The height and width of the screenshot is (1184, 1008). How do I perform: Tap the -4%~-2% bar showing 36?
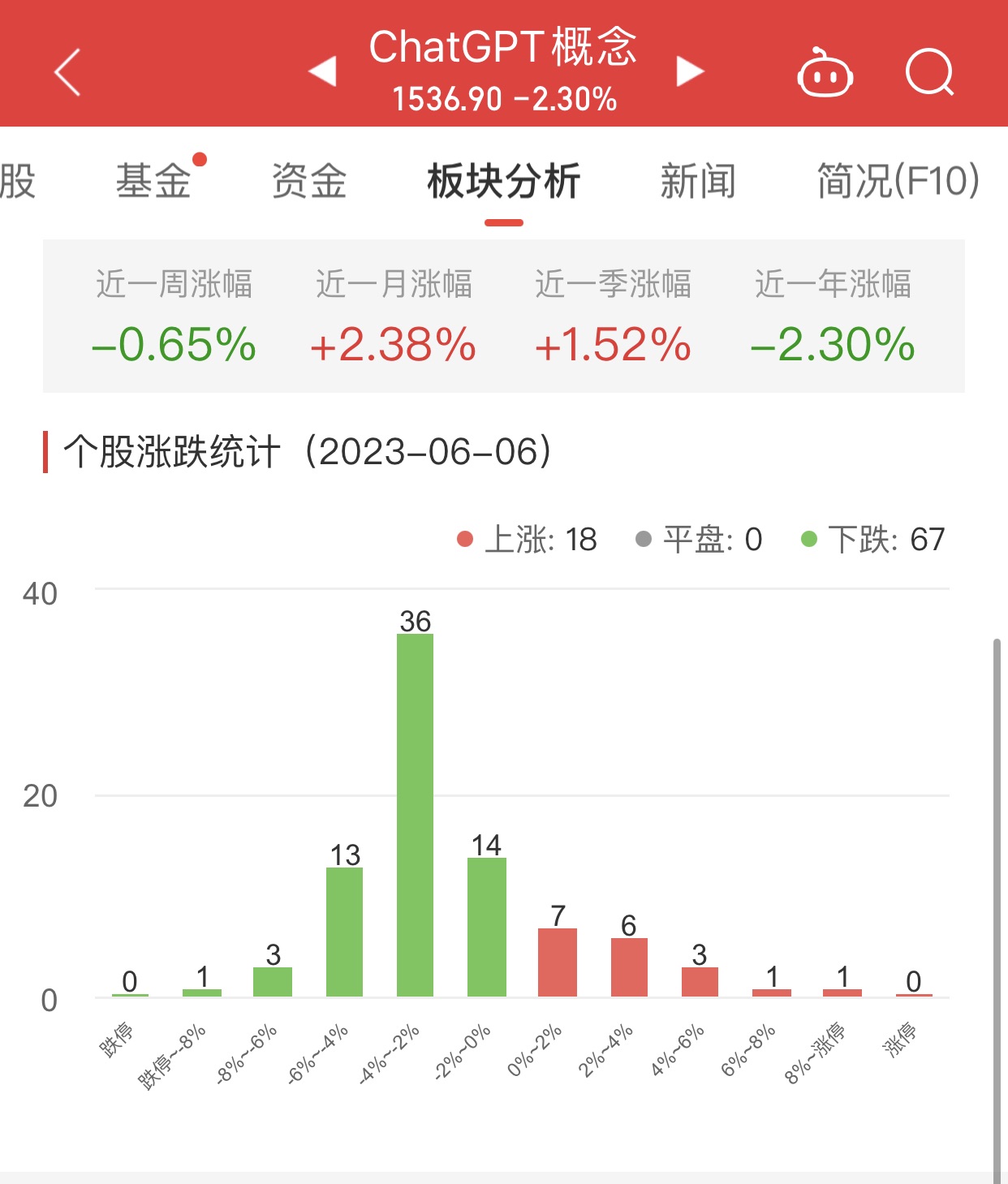(415, 815)
